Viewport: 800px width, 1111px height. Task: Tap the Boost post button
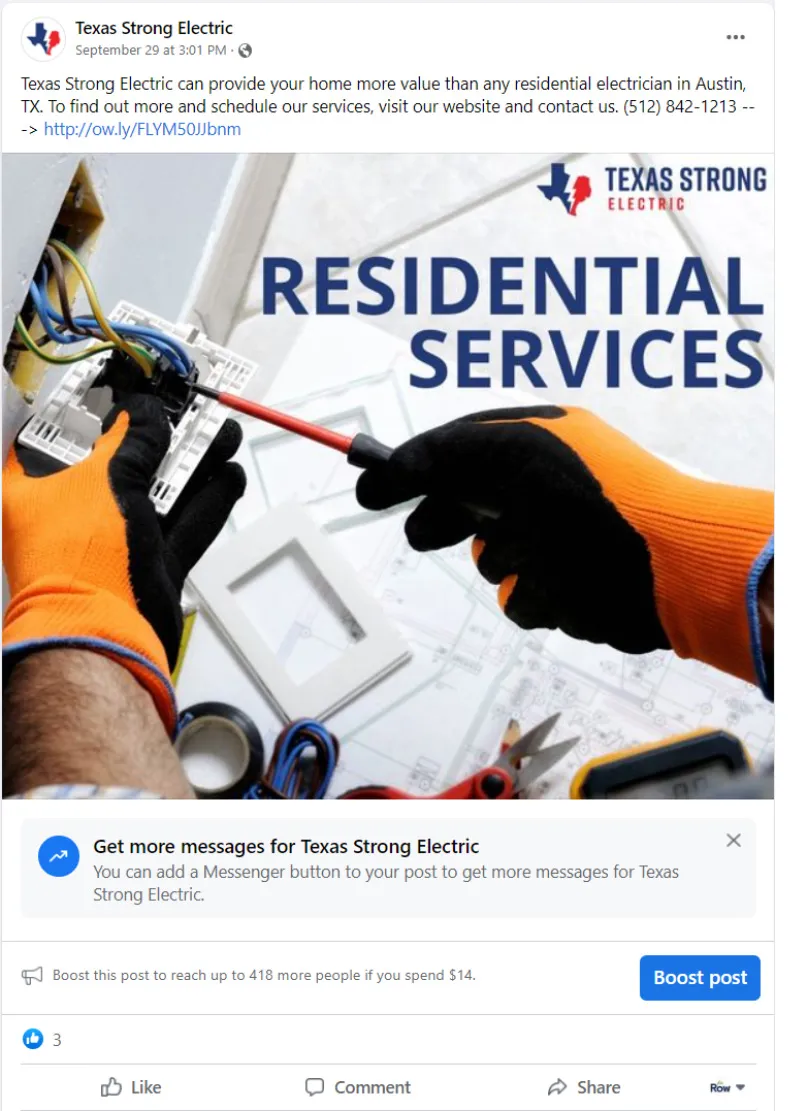click(x=699, y=977)
